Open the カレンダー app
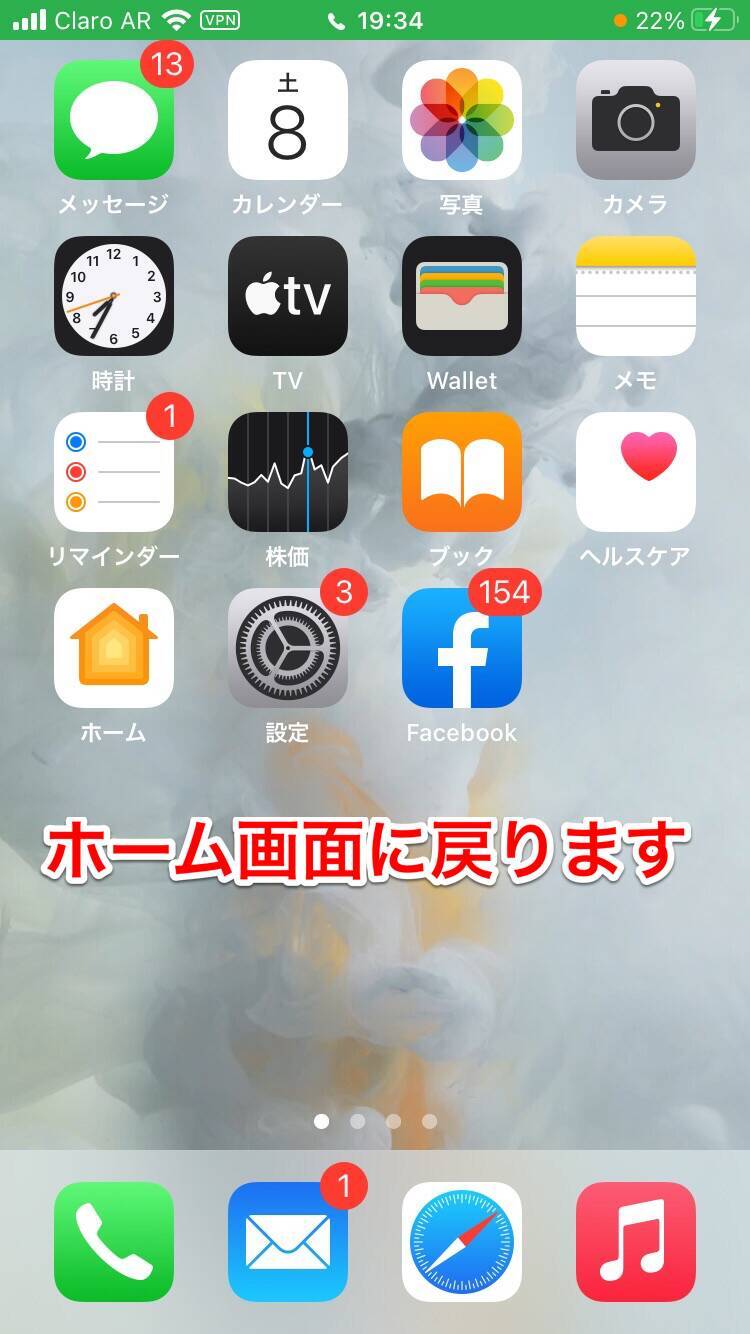The height and width of the screenshot is (1334, 750). 288,120
